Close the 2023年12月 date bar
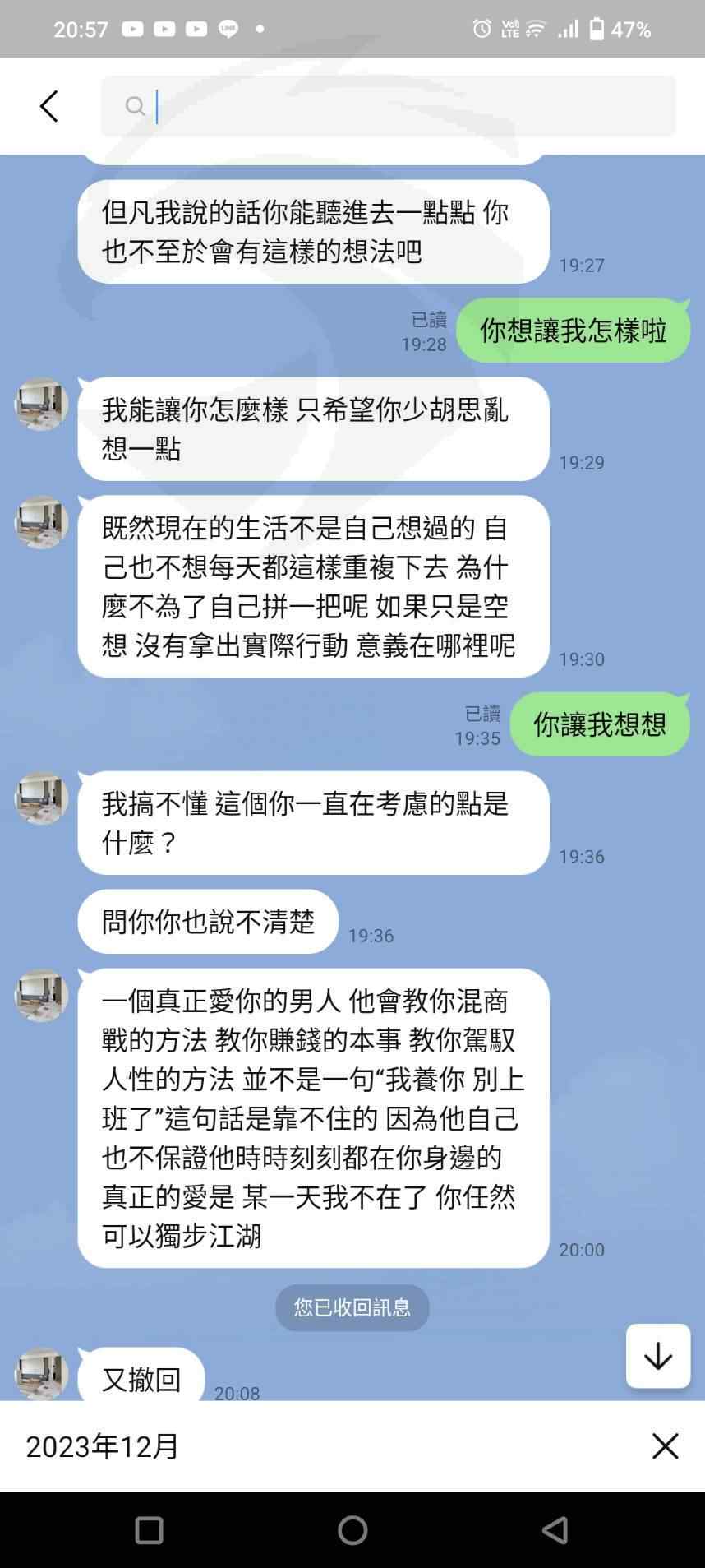This screenshot has width=705, height=1568. pos(665,1445)
